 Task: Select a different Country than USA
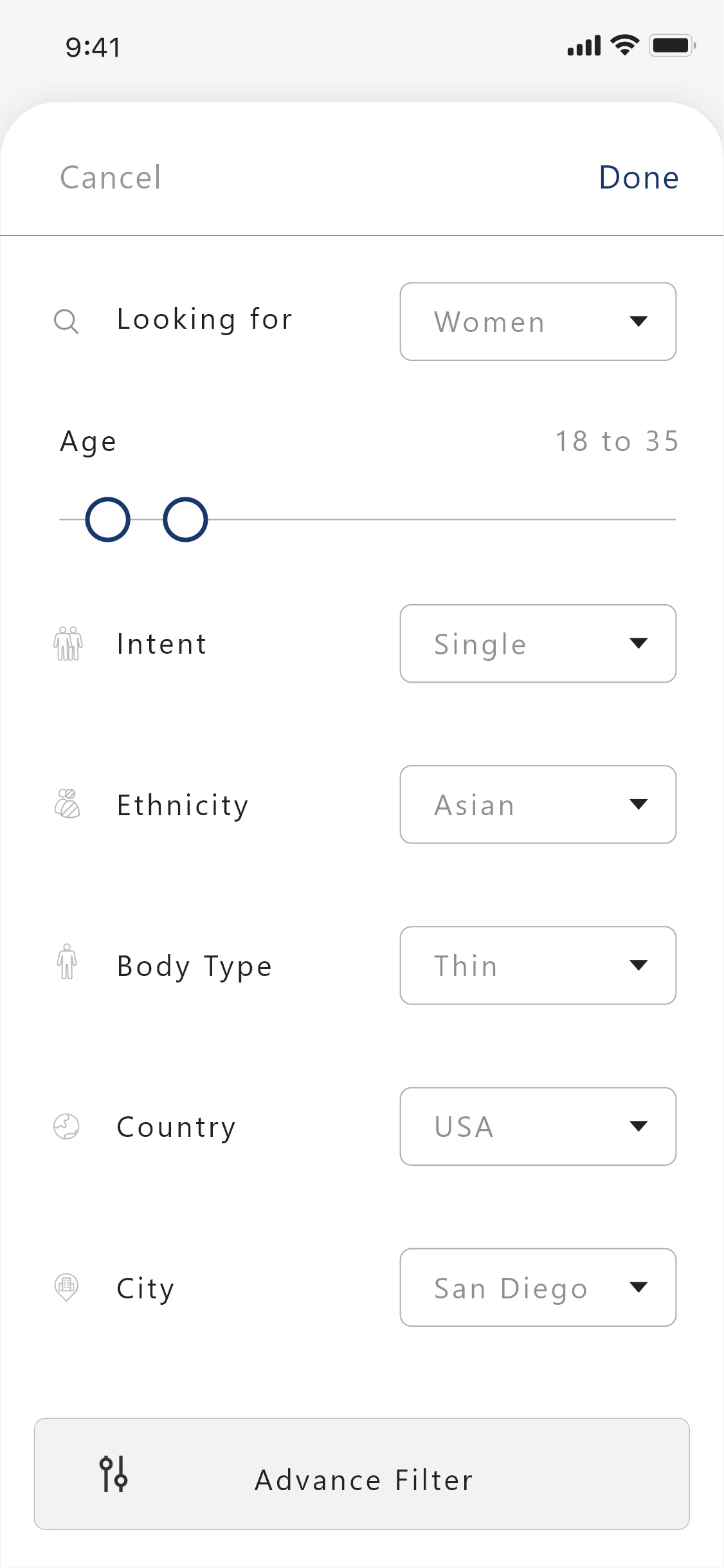[538, 1126]
